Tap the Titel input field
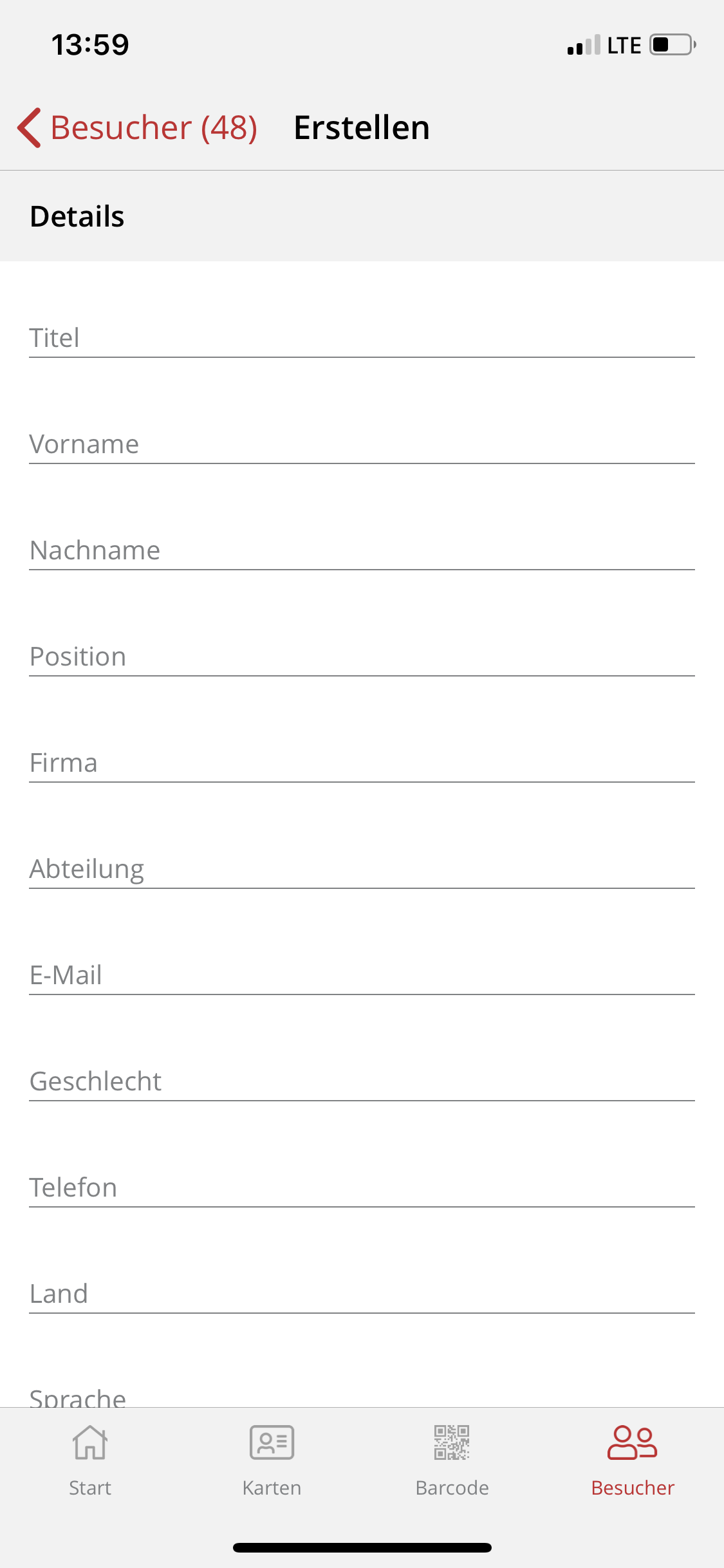724x1568 pixels. pyautogui.click(x=362, y=339)
